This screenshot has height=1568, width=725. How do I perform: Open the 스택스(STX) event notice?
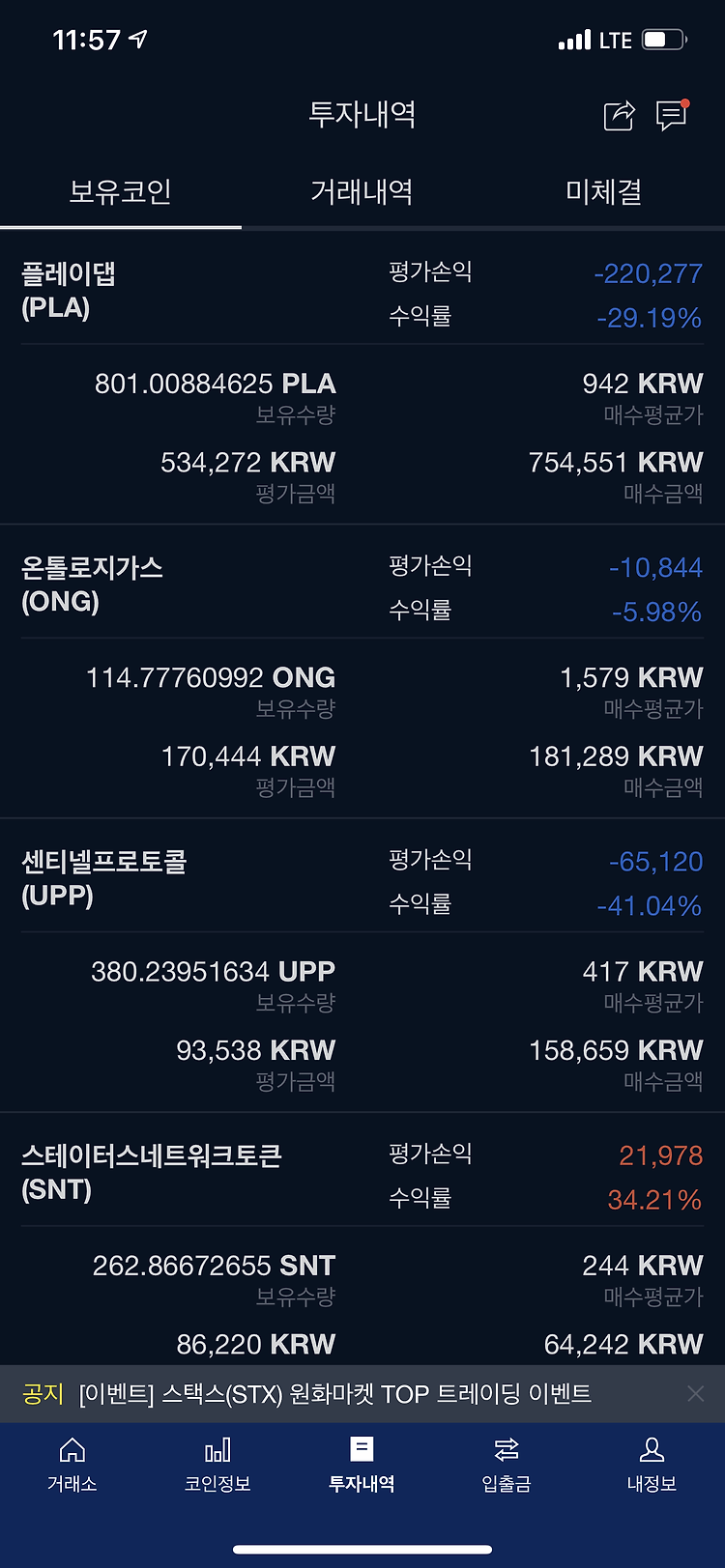click(334, 1394)
